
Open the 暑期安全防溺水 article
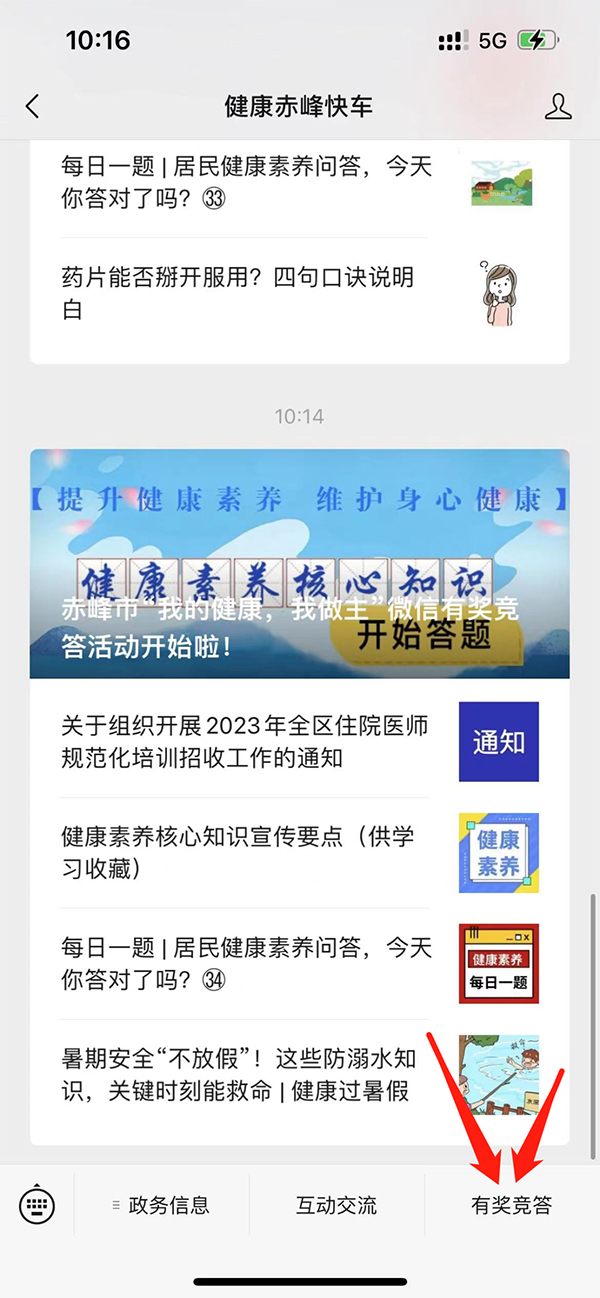(300, 1075)
